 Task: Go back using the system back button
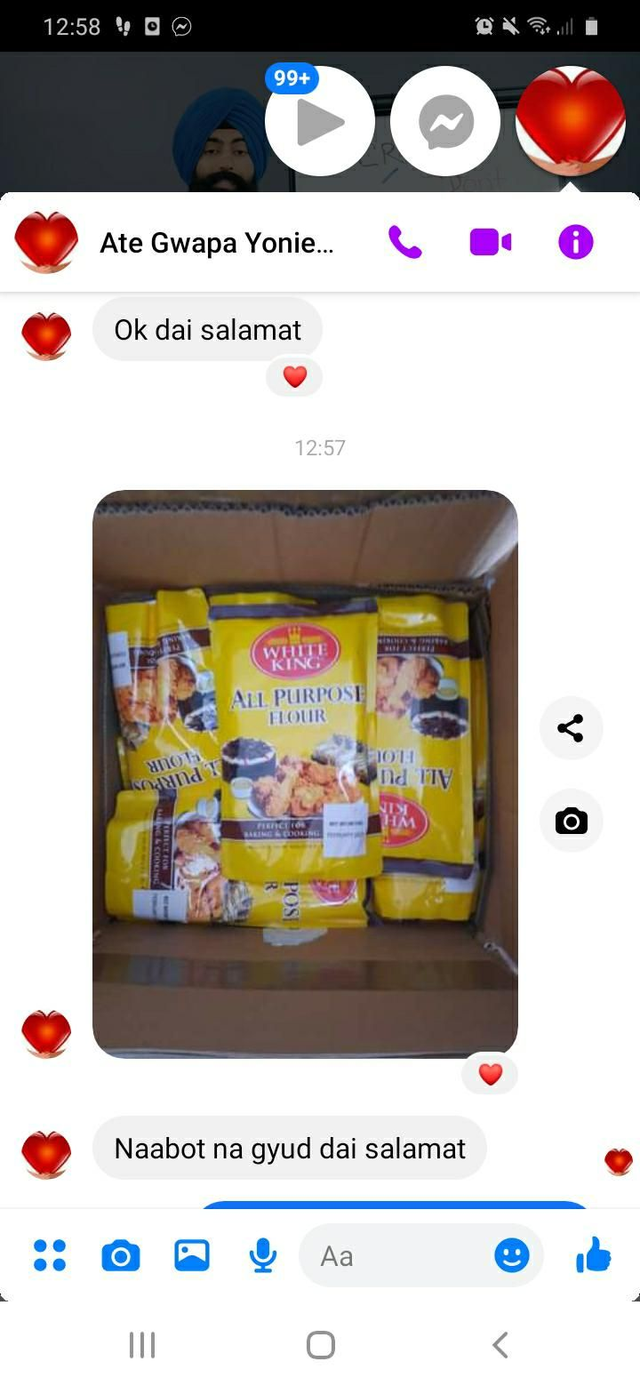[500, 1345]
